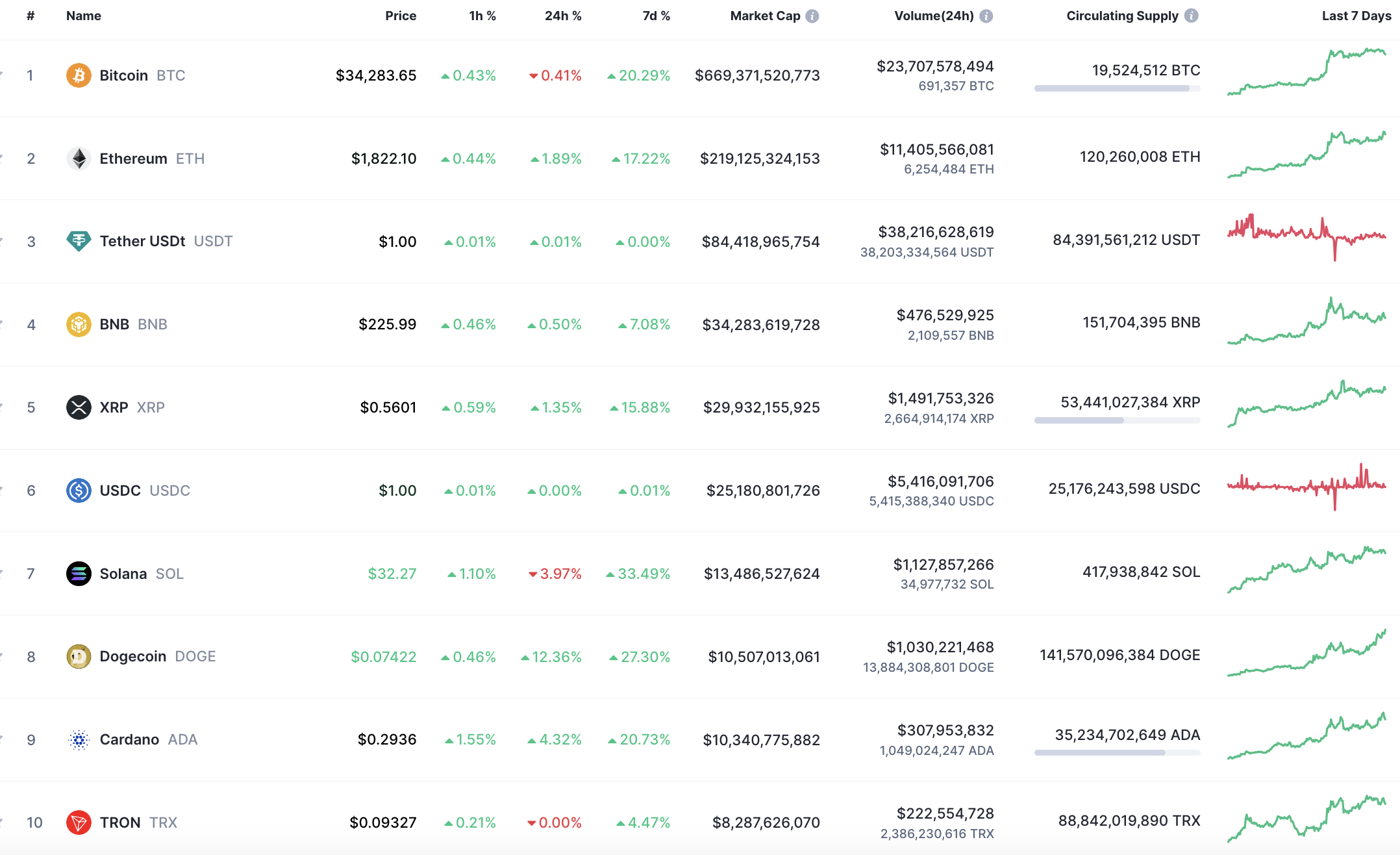Show info for Volume(24h) column
The image size is (1400, 855).
pyautogui.click(x=986, y=16)
